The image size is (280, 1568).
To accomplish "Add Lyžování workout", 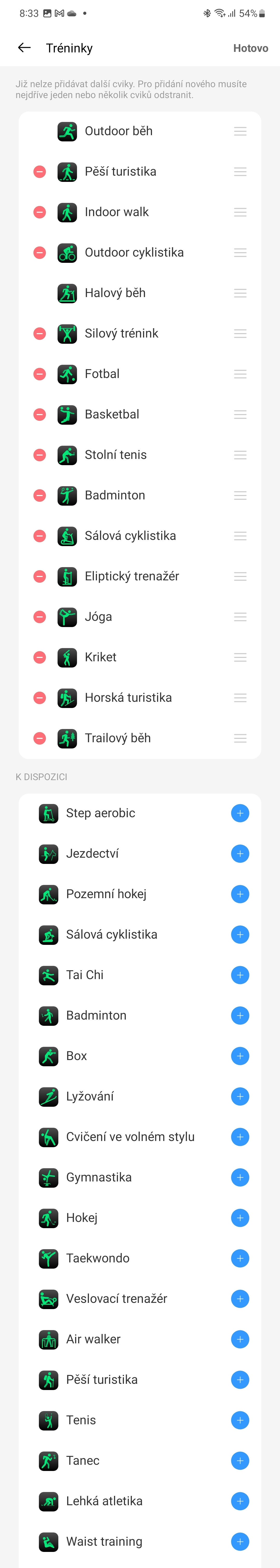I will click(x=240, y=1096).
